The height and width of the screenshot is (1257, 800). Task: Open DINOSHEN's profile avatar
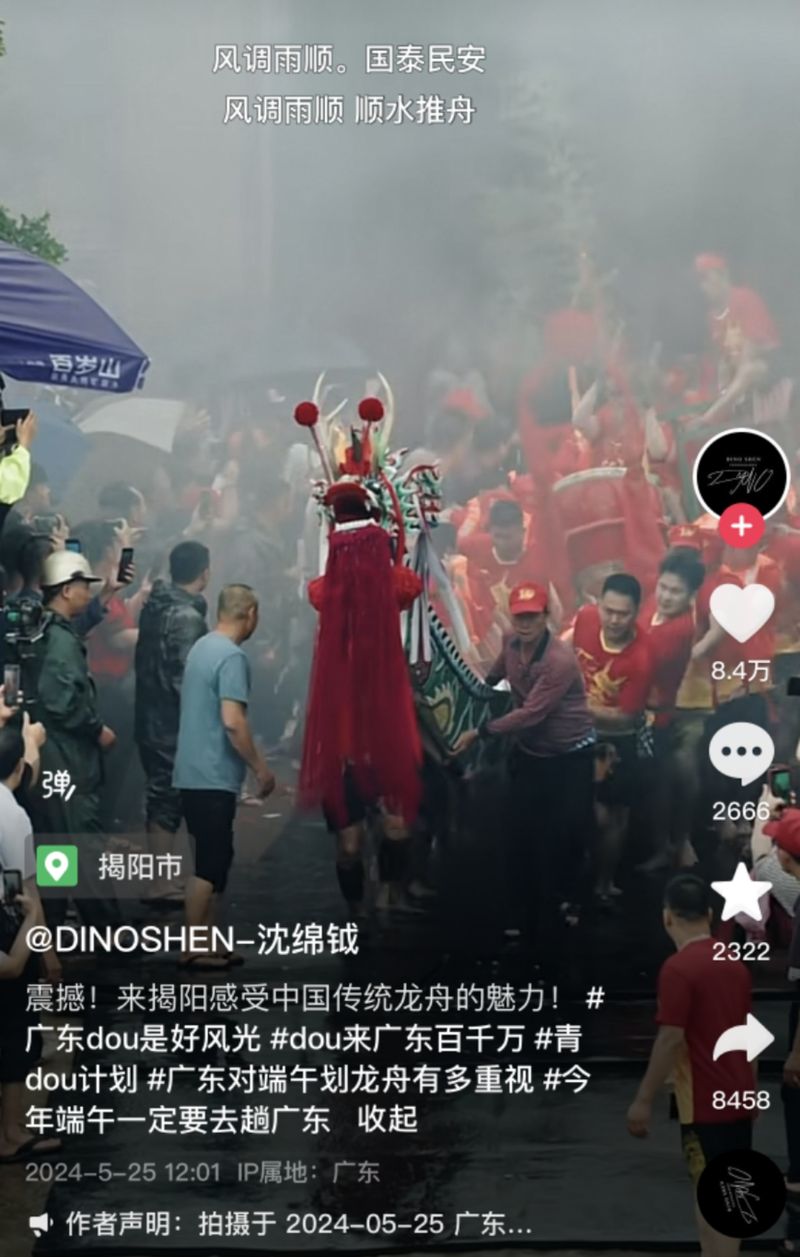point(741,474)
